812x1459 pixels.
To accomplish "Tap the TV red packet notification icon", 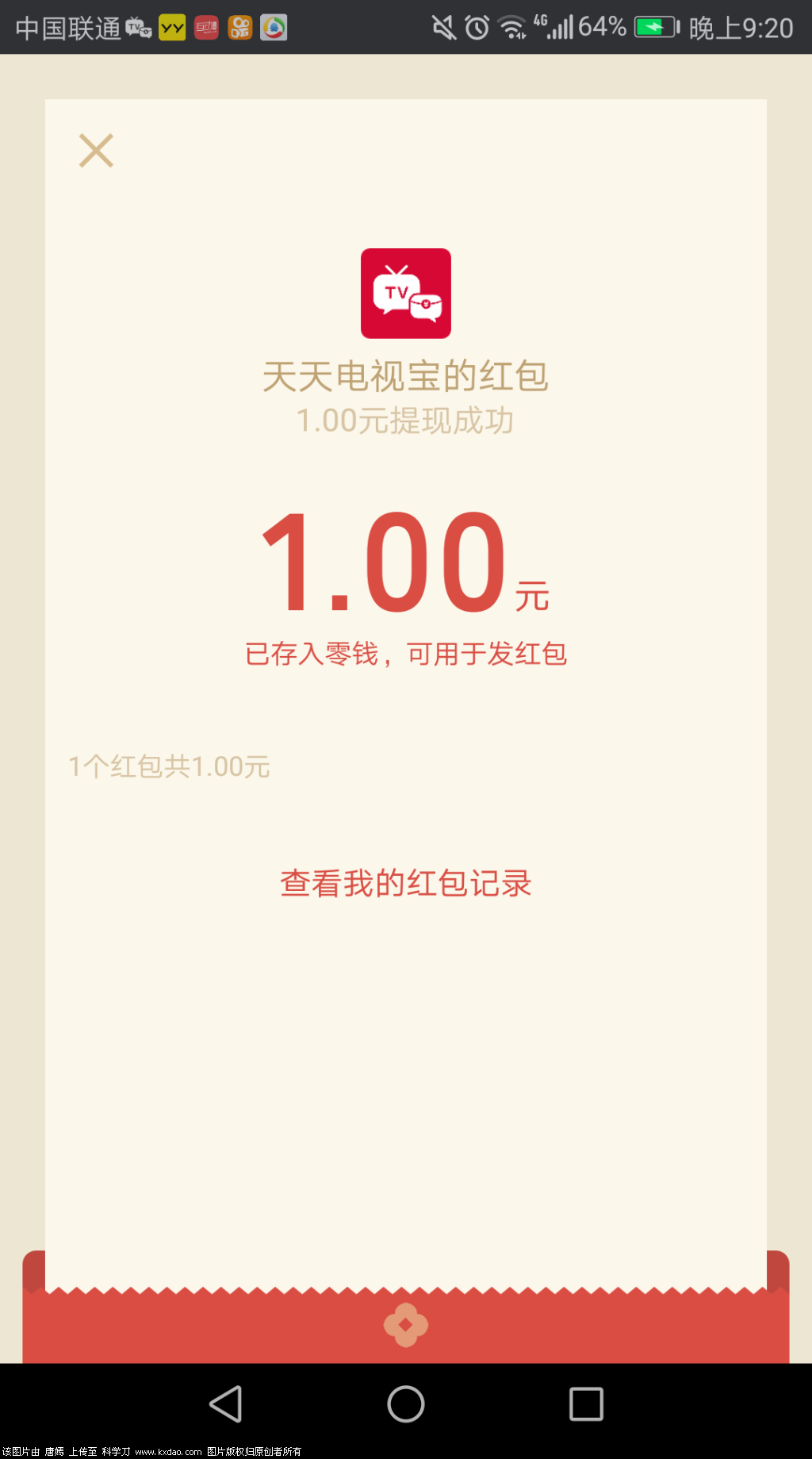I will 139,26.
